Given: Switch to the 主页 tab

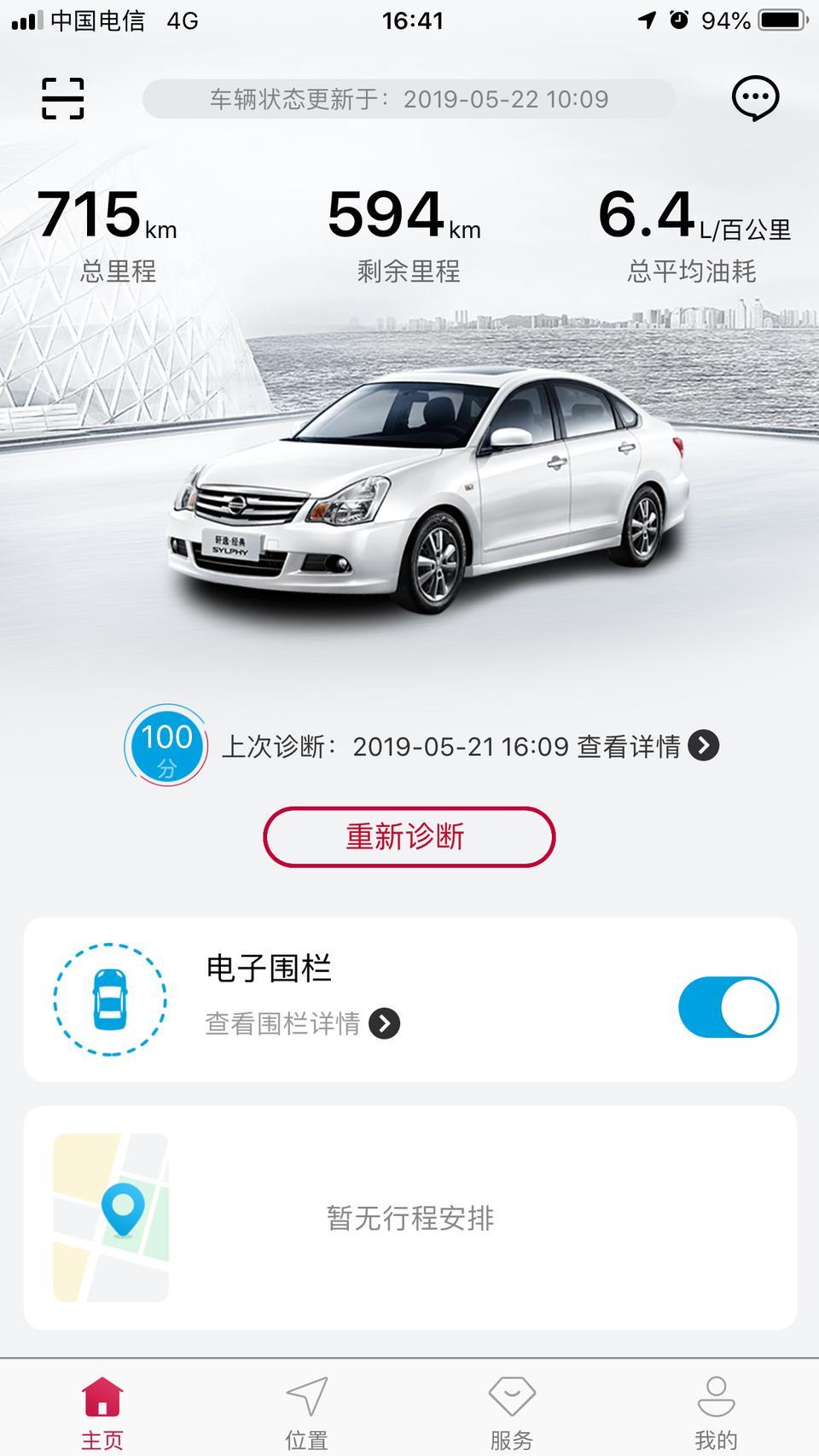Looking at the screenshot, I should tap(102, 1412).
